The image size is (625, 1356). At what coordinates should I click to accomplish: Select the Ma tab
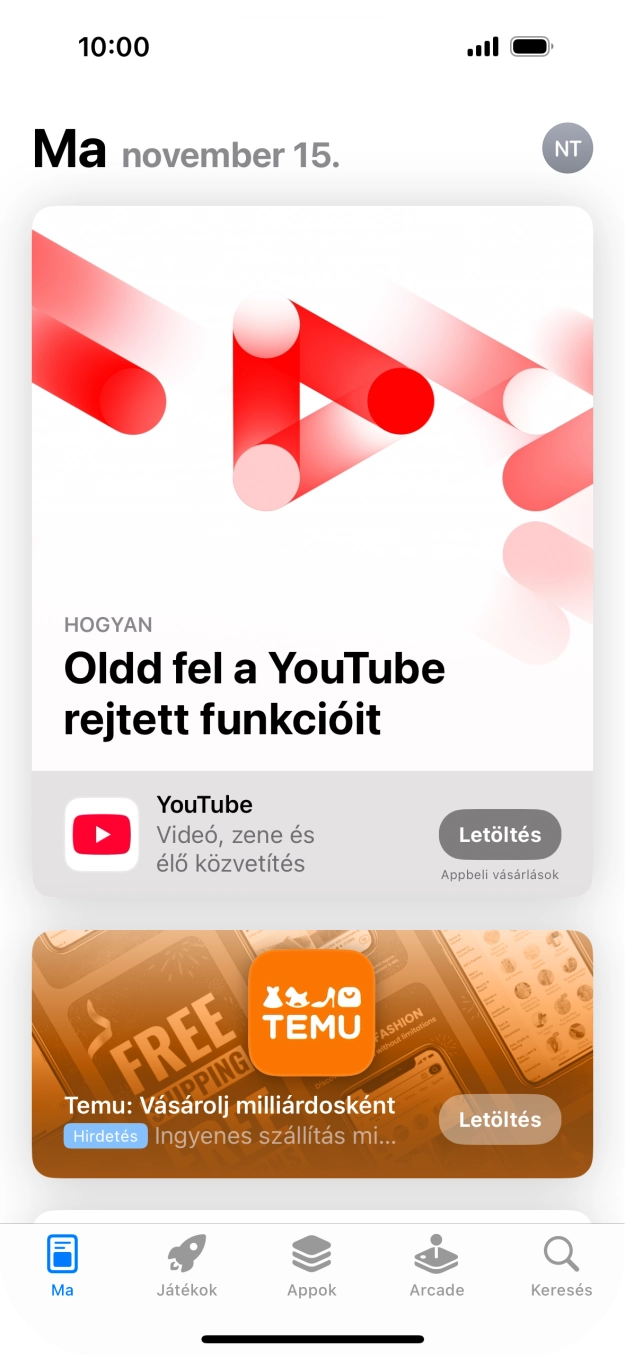coord(62,1265)
